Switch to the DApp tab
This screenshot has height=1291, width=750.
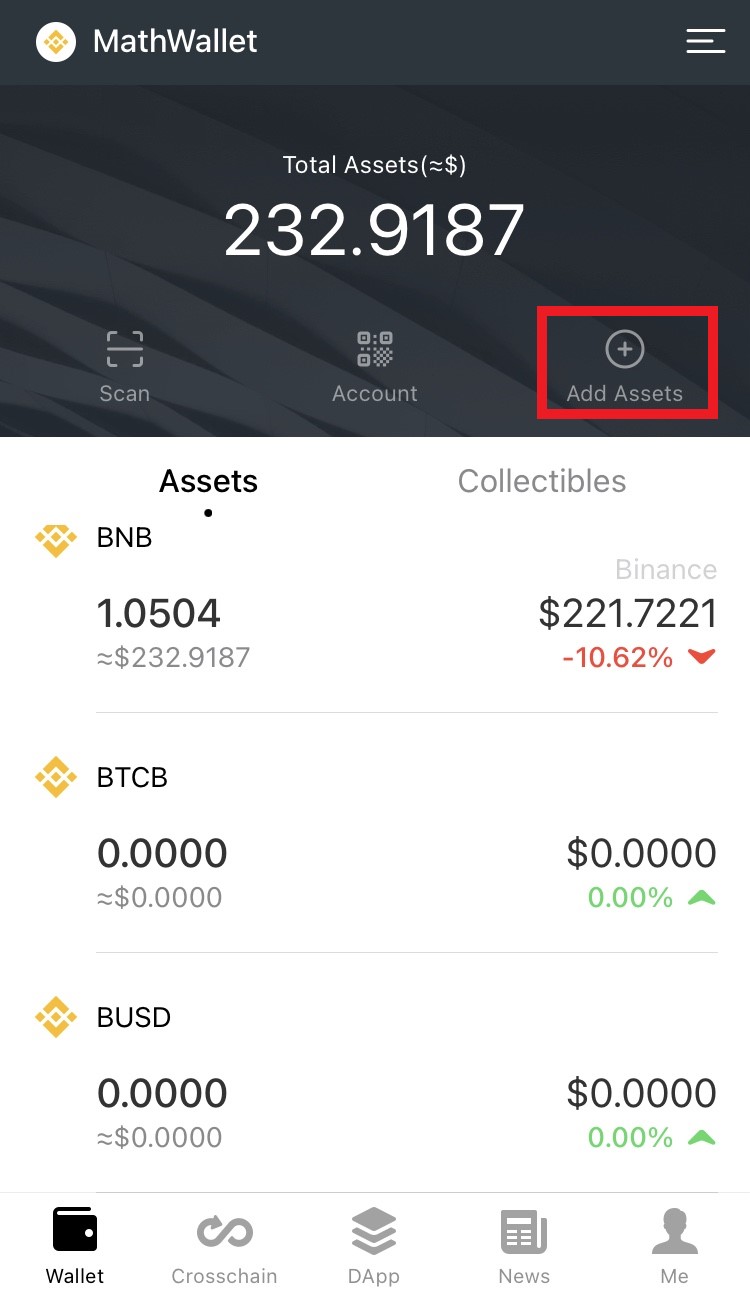click(x=374, y=1245)
